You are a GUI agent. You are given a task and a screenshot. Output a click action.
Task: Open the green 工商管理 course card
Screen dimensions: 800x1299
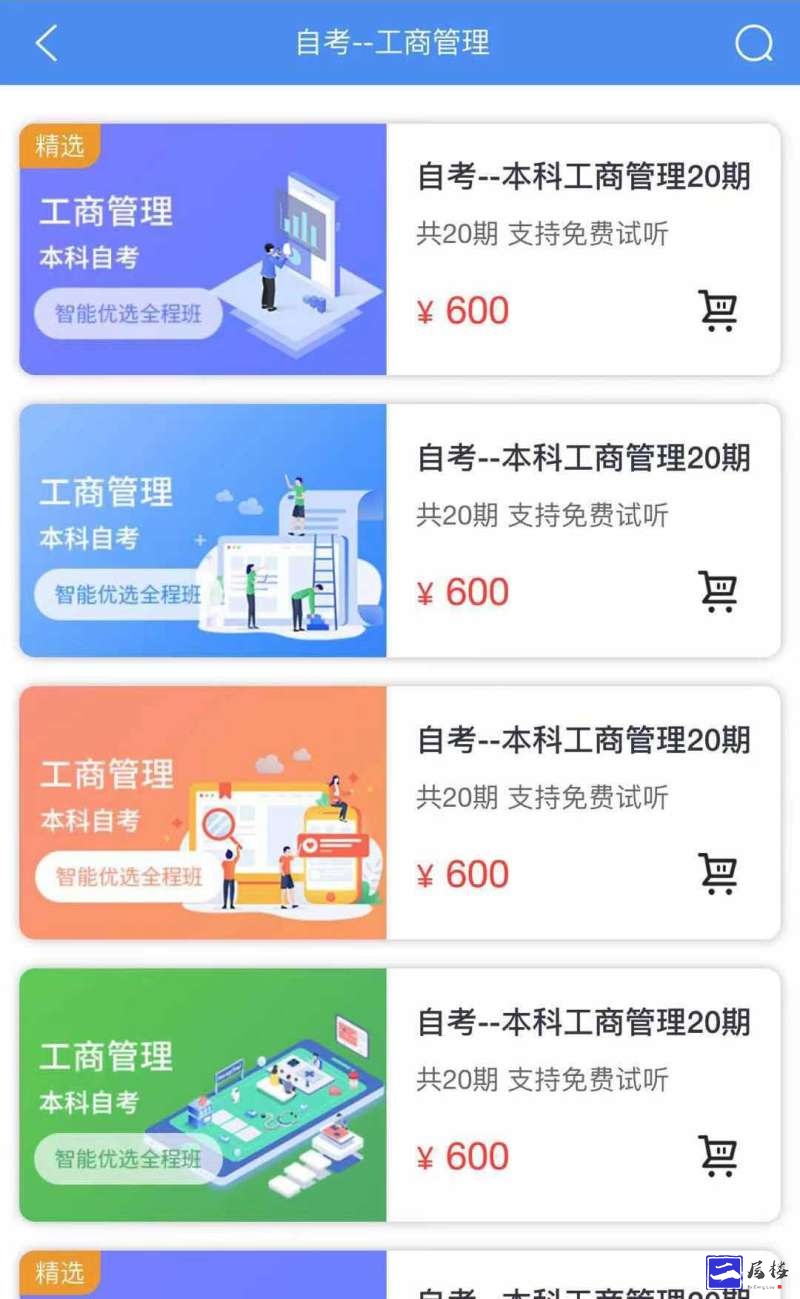click(x=400, y=1094)
